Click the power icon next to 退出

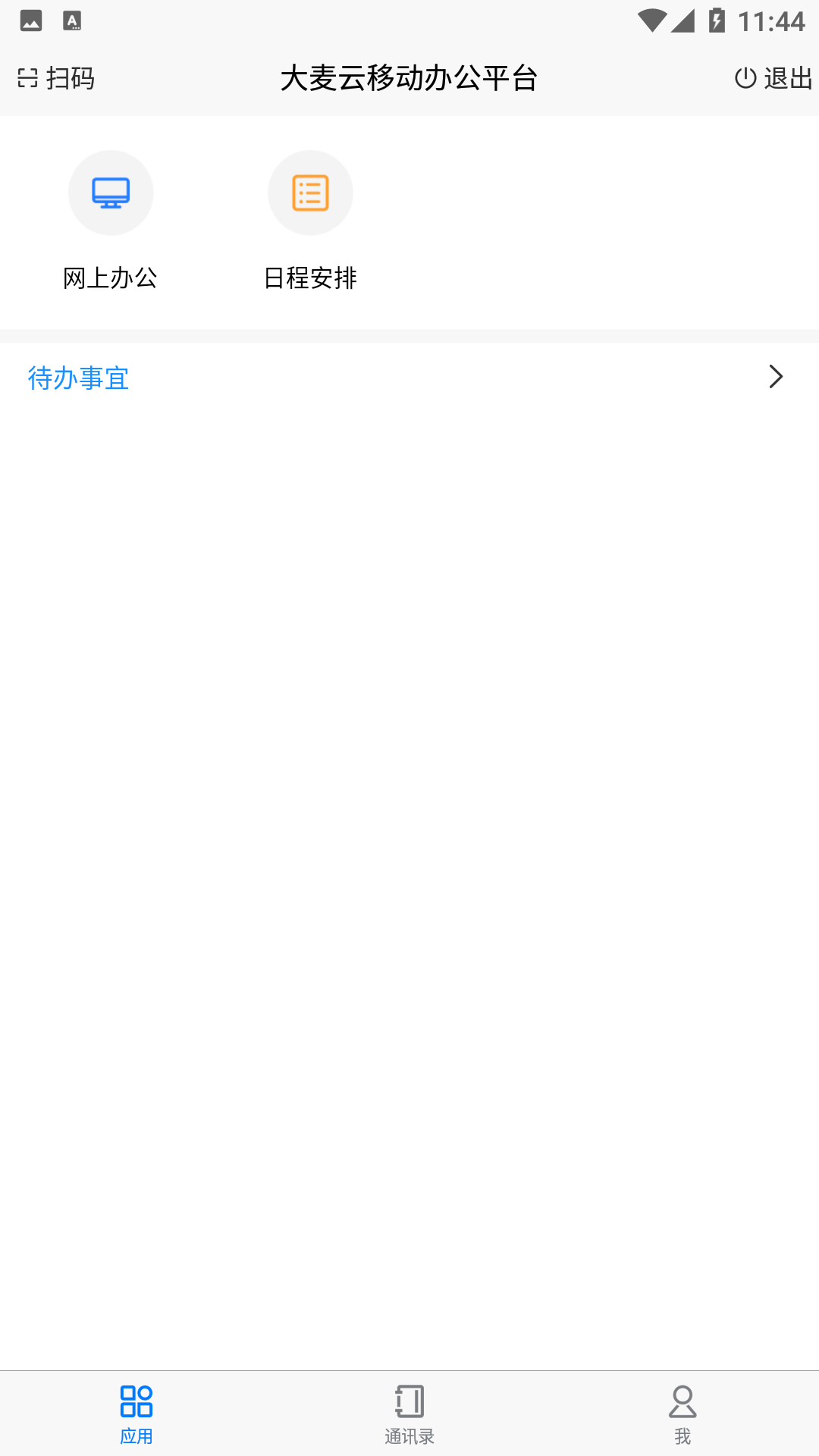[744, 77]
